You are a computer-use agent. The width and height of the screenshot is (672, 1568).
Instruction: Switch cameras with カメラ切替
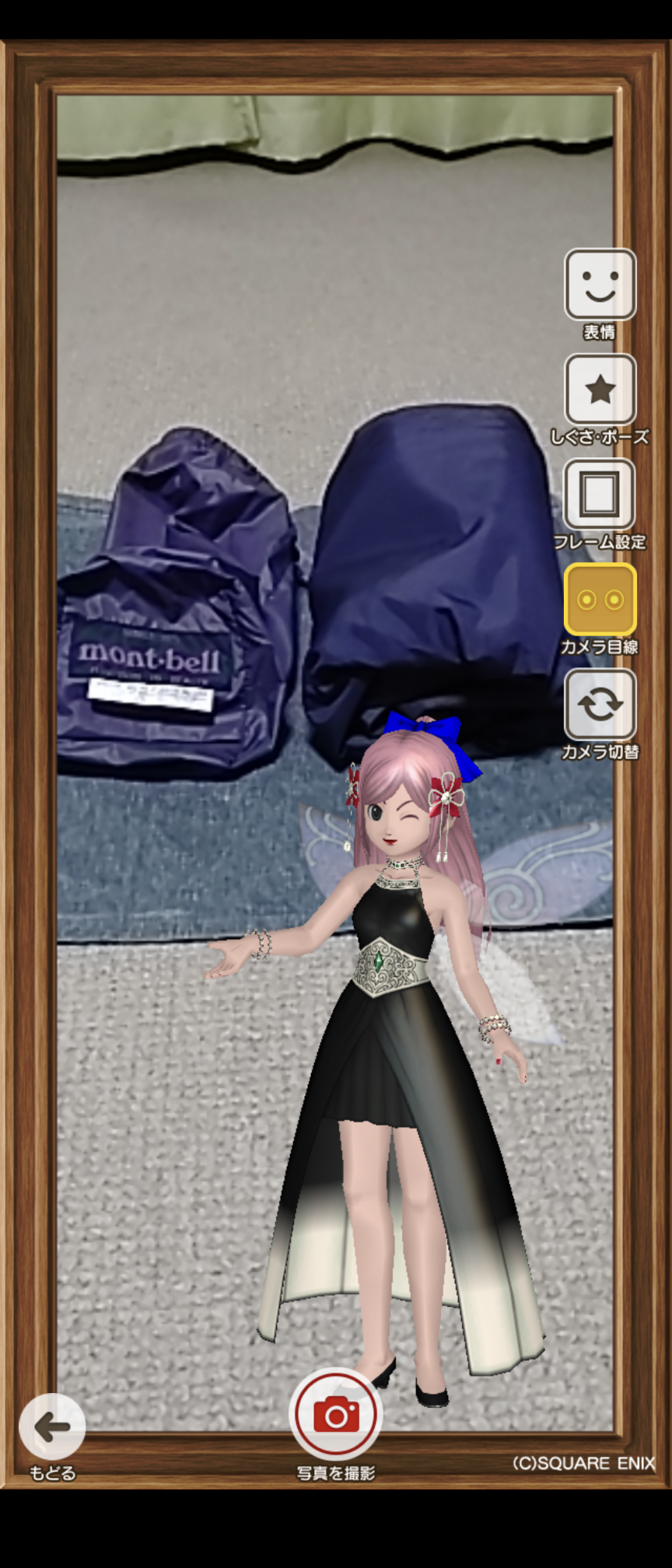click(600, 705)
